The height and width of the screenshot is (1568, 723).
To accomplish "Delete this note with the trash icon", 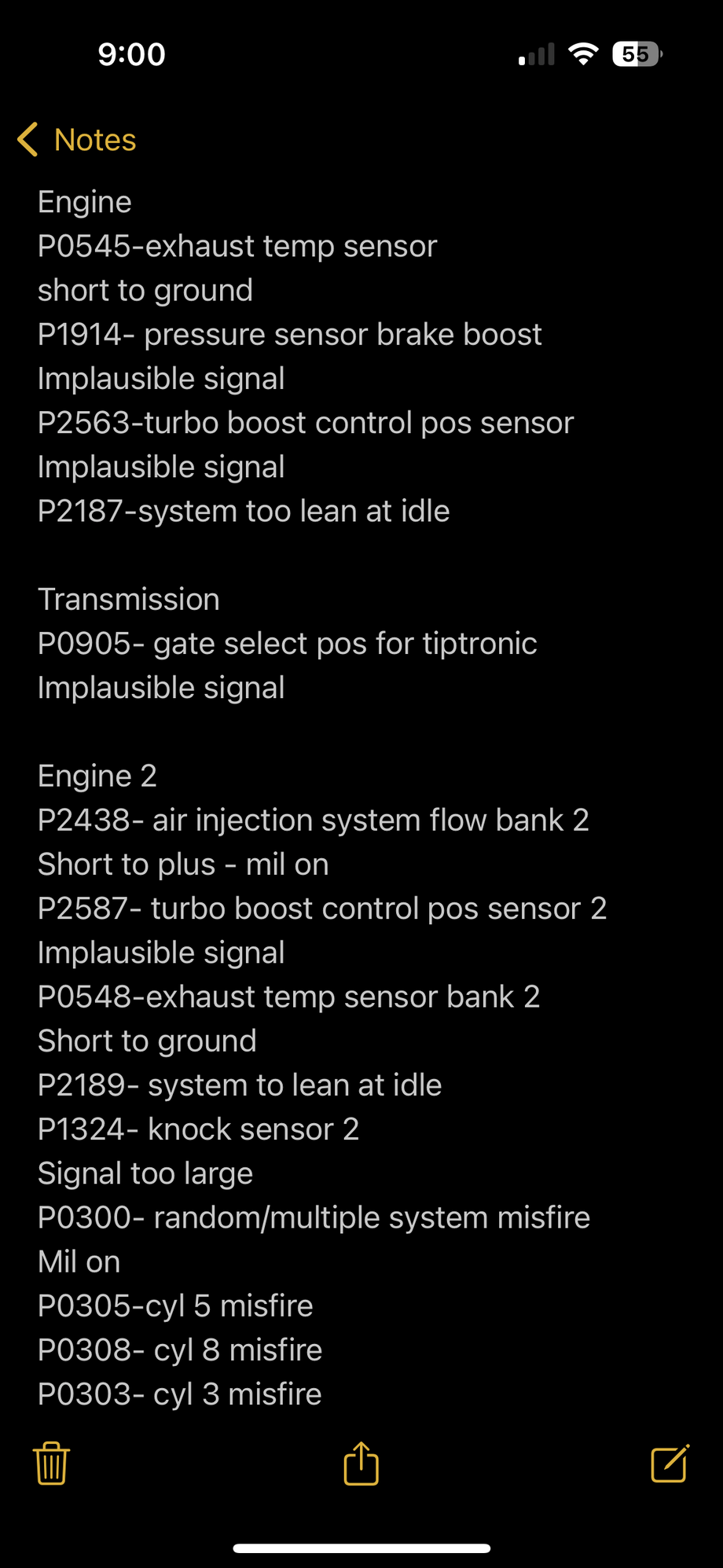I will (51, 1463).
